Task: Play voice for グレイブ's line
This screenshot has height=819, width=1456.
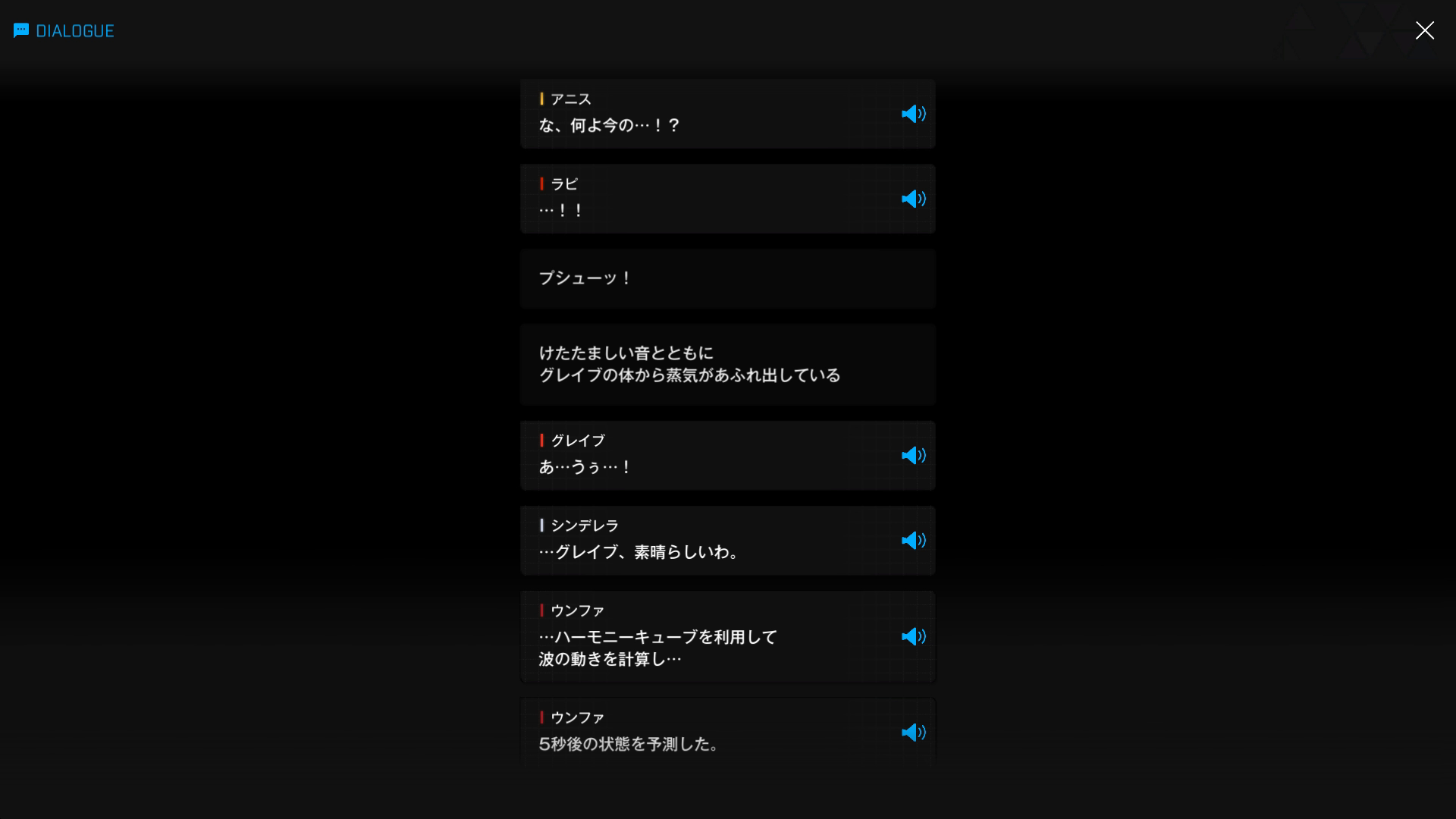Action: point(913,455)
